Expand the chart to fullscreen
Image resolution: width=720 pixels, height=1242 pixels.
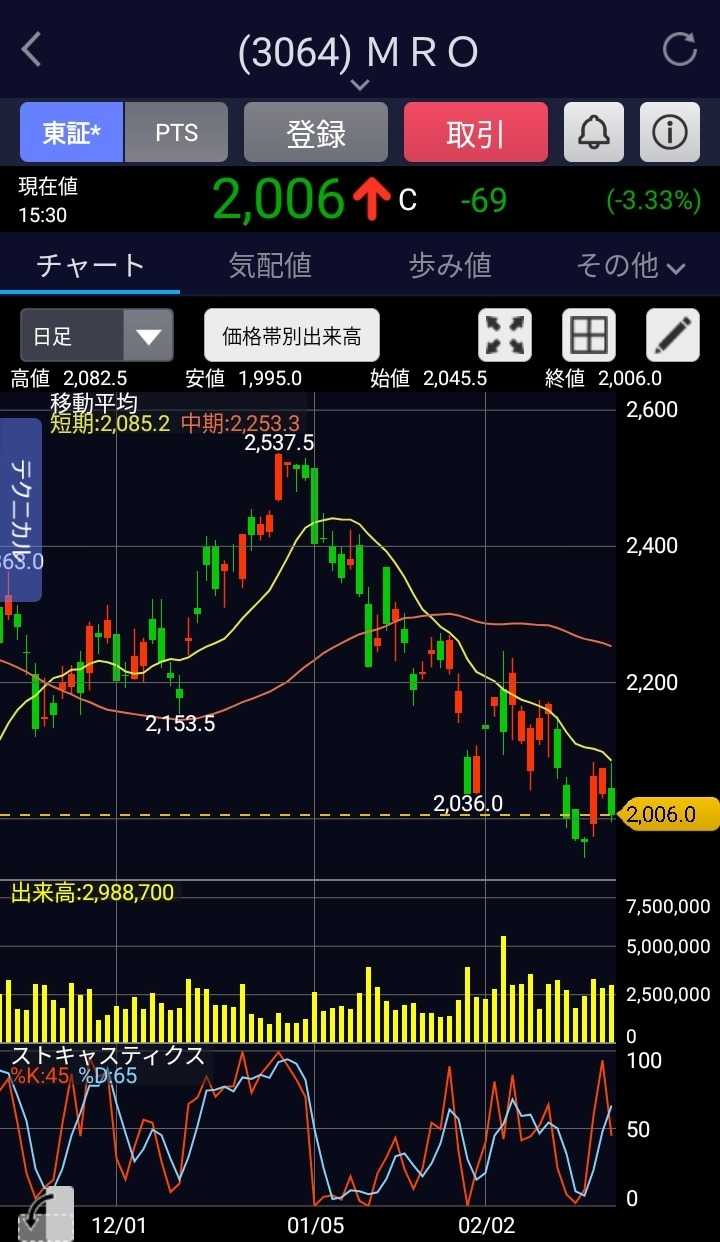point(505,335)
